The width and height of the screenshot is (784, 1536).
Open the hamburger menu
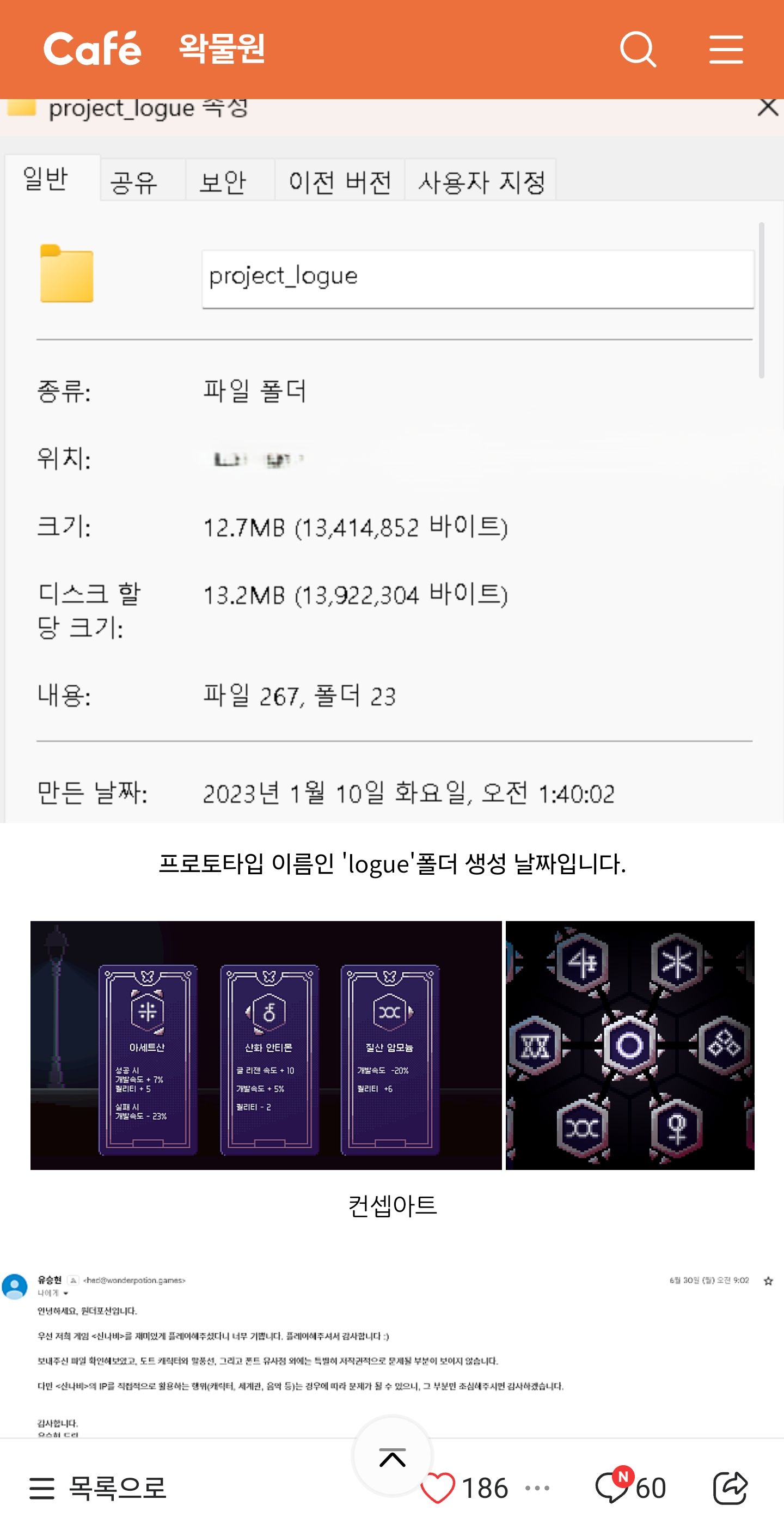tap(726, 50)
